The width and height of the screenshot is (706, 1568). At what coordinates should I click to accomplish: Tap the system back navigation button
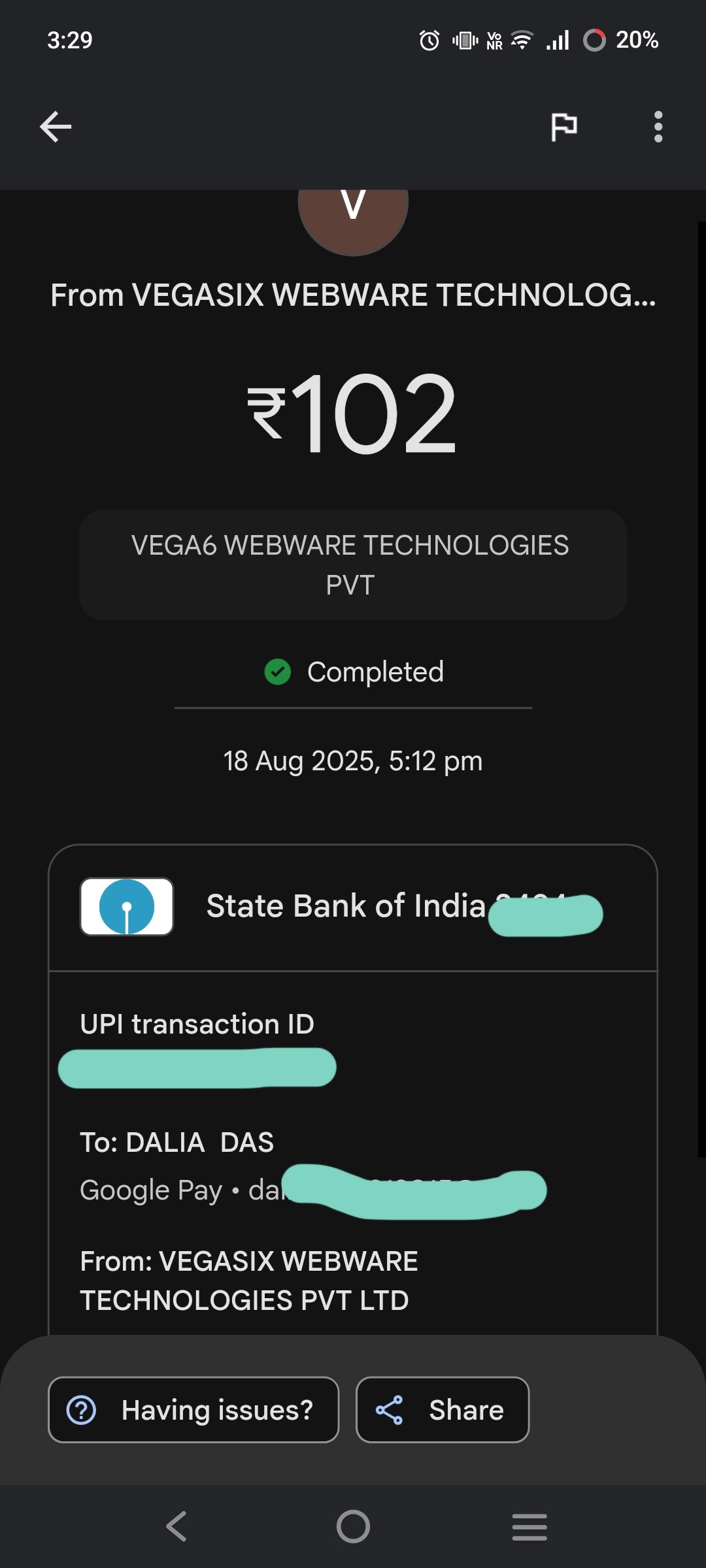[x=176, y=1526]
